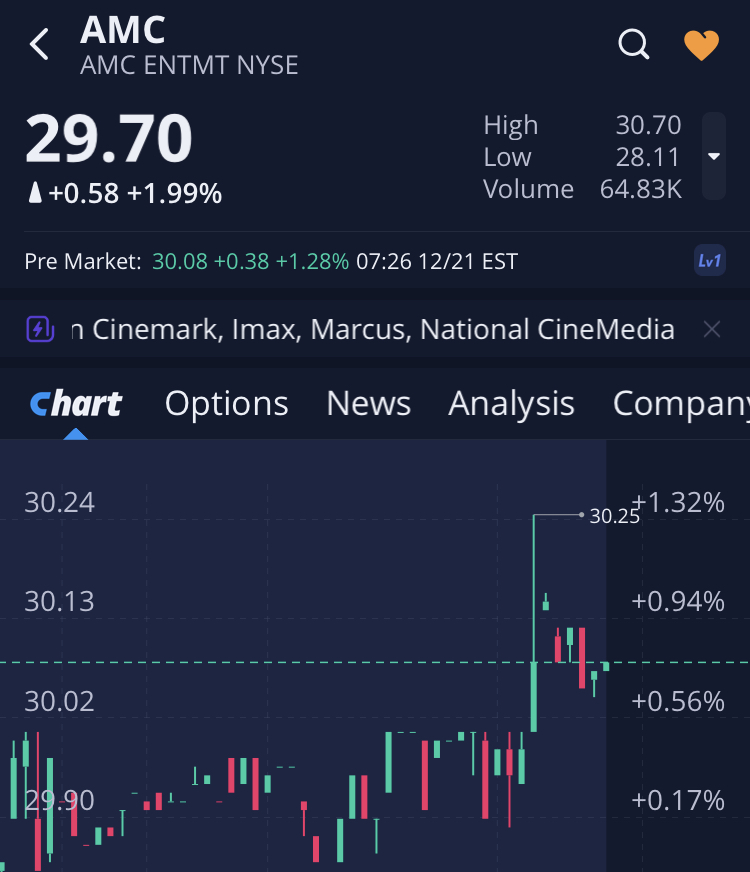Expand the High/Low/Volume details dropdown
The height and width of the screenshot is (872, 750).
coord(713,156)
